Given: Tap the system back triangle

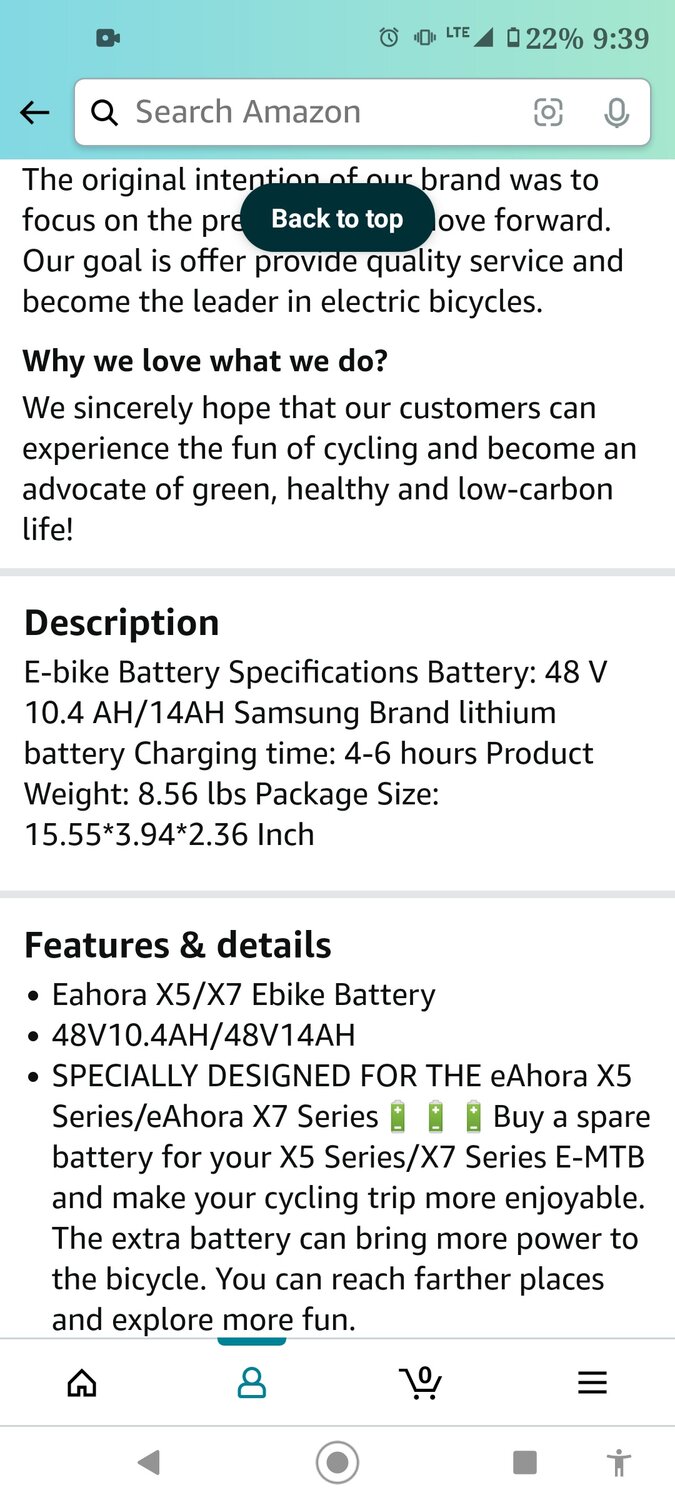Looking at the screenshot, I should 149,1463.
